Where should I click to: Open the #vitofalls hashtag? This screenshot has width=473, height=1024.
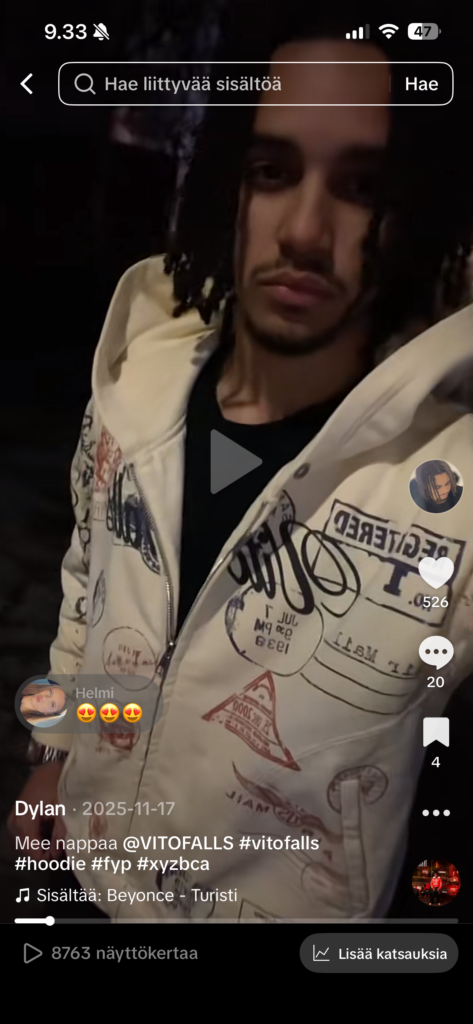click(x=279, y=843)
